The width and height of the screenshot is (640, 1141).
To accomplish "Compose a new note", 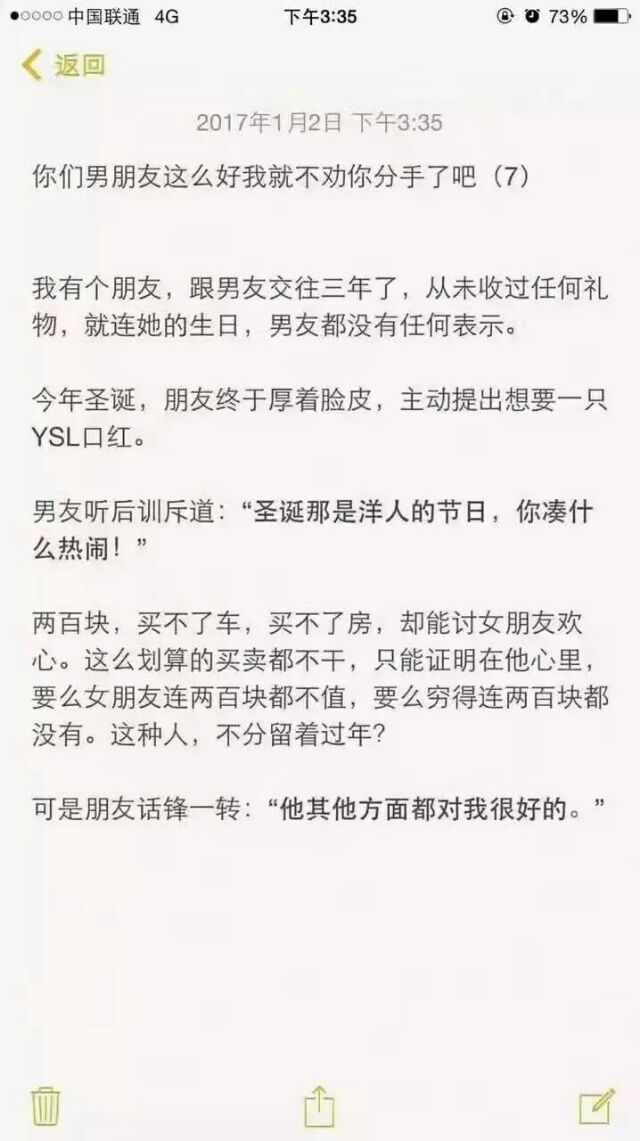I will click(596, 1106).
